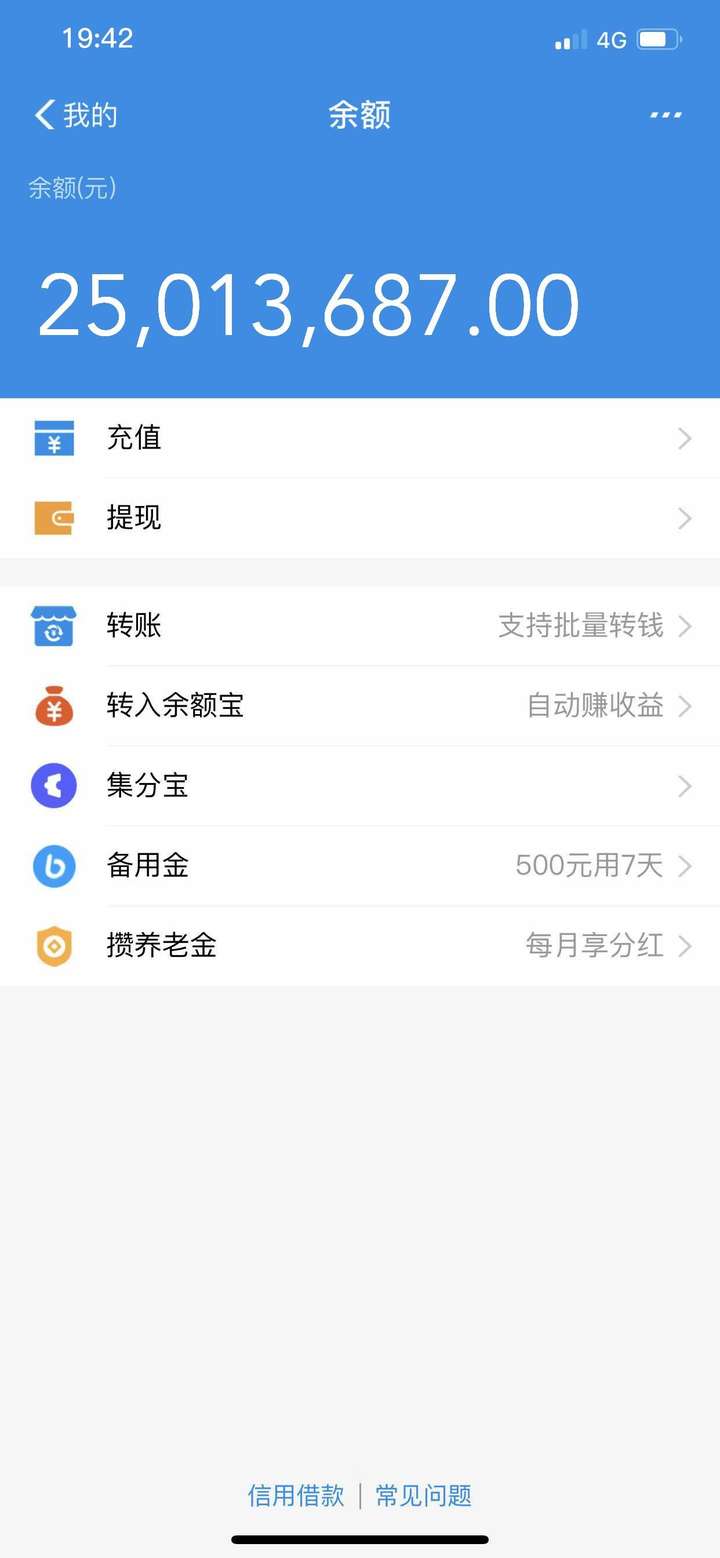Screen dimensions: 720x1558
Task: Tap the battery indicator in the status bar
Action: 660,38
